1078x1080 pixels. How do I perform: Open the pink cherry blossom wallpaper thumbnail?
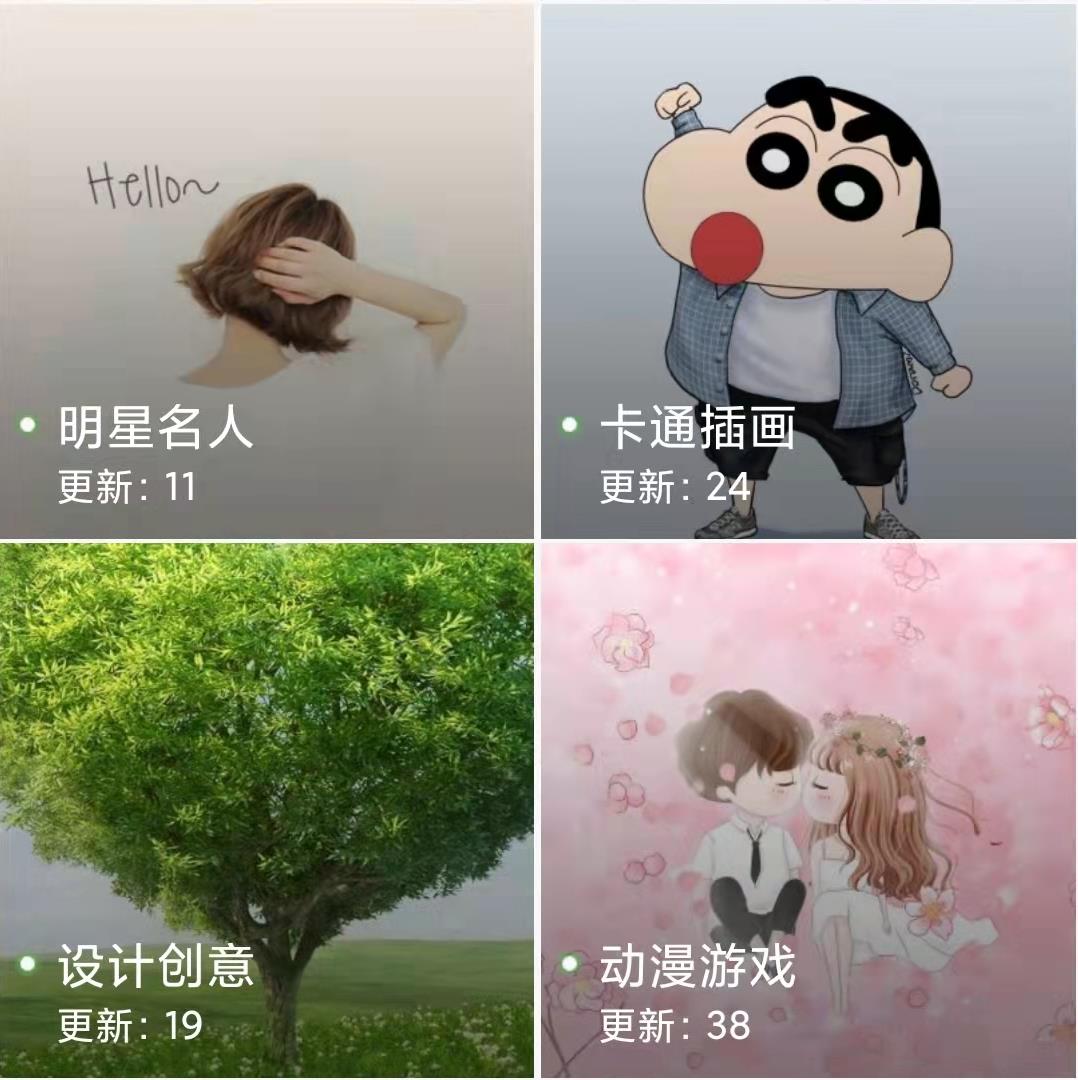(x=810, y=700)
